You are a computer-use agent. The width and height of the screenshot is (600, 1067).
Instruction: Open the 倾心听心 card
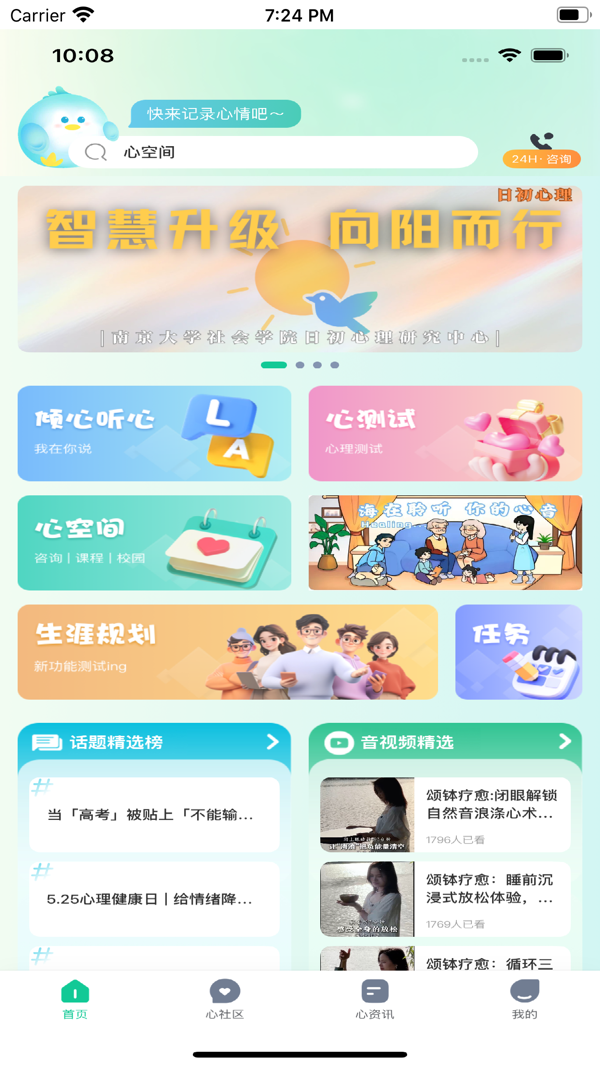click(154, 433)
